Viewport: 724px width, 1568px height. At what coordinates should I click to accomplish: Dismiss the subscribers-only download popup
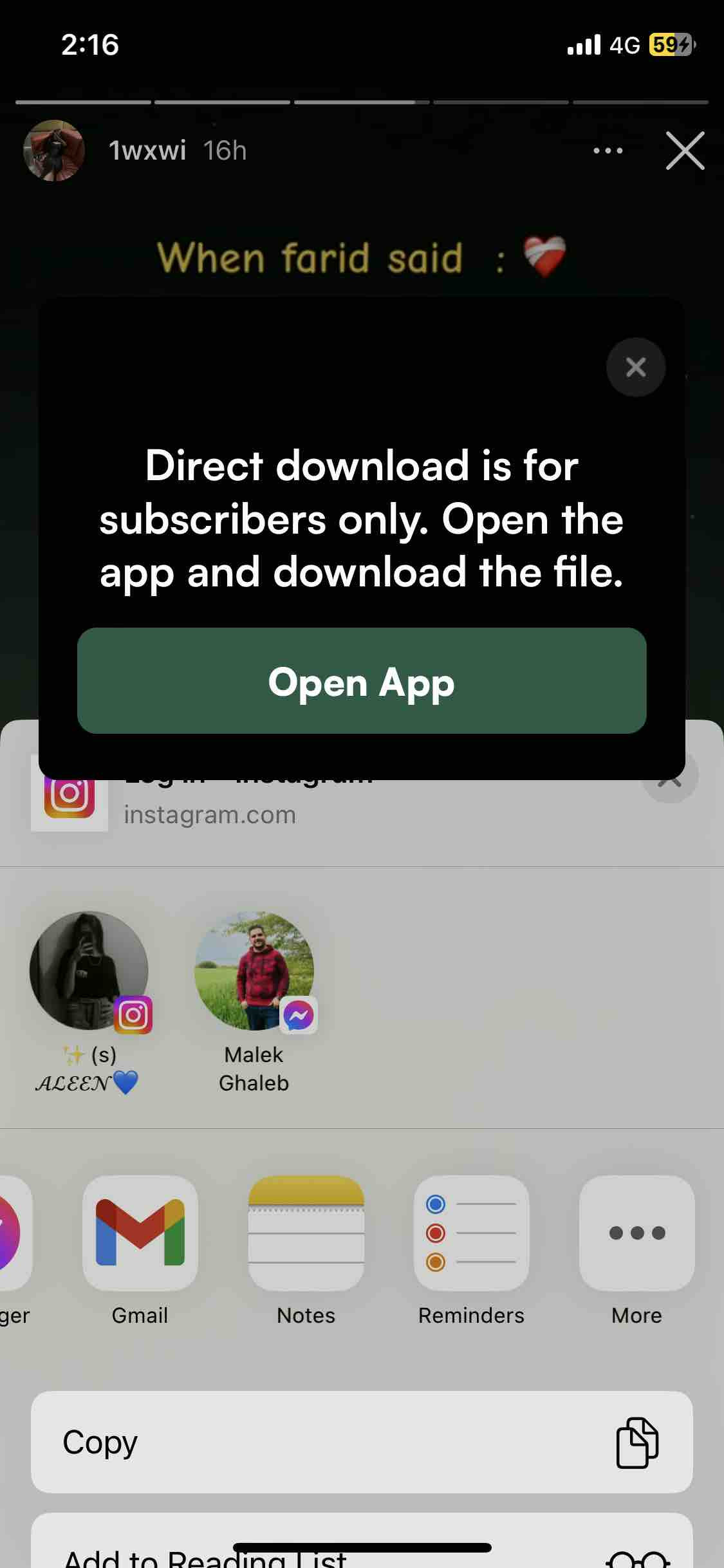(x=636, y=367)
